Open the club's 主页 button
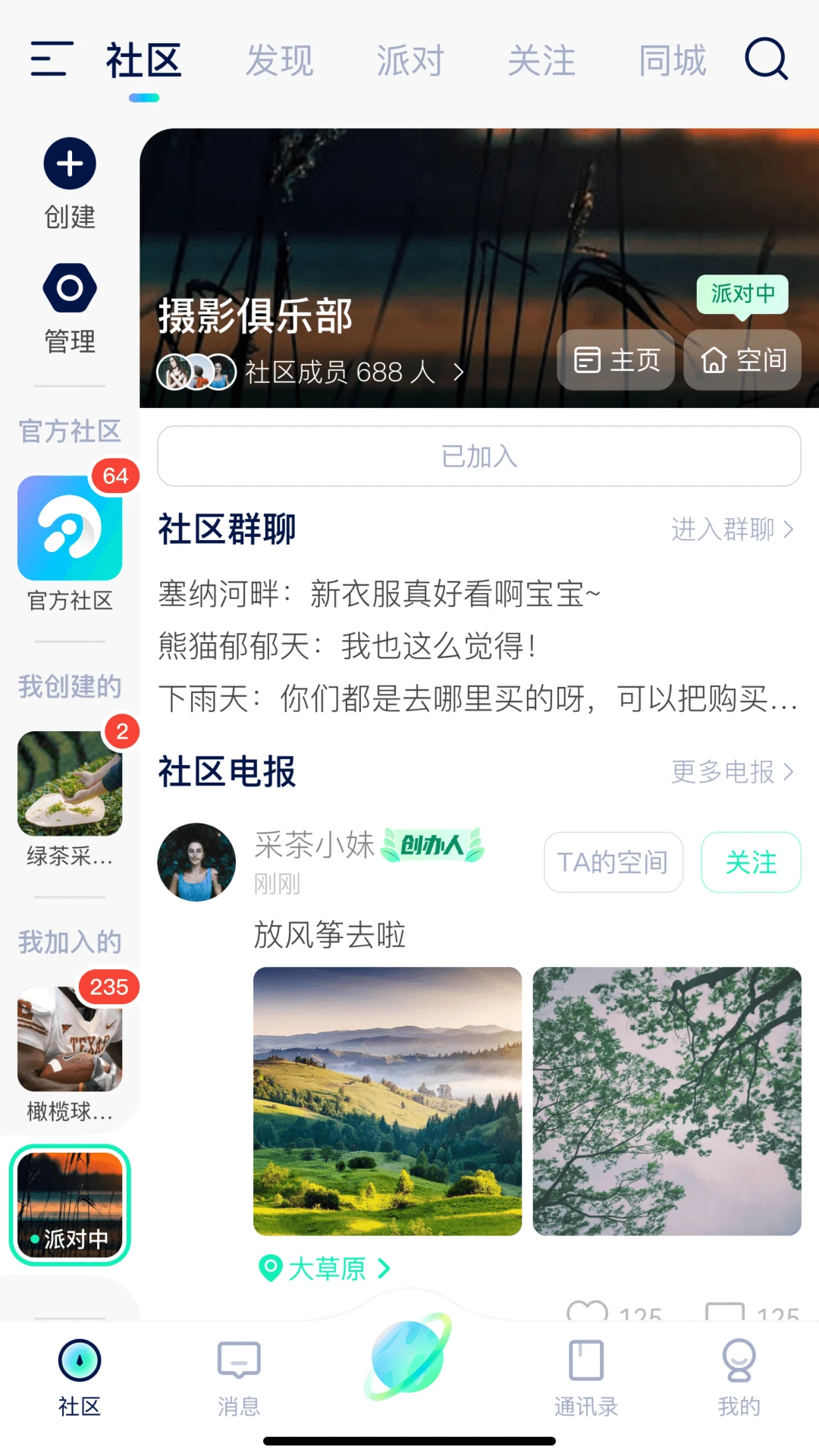This screenshot has height=1456, width=819. pyautogui.click(x=616, y=360)
